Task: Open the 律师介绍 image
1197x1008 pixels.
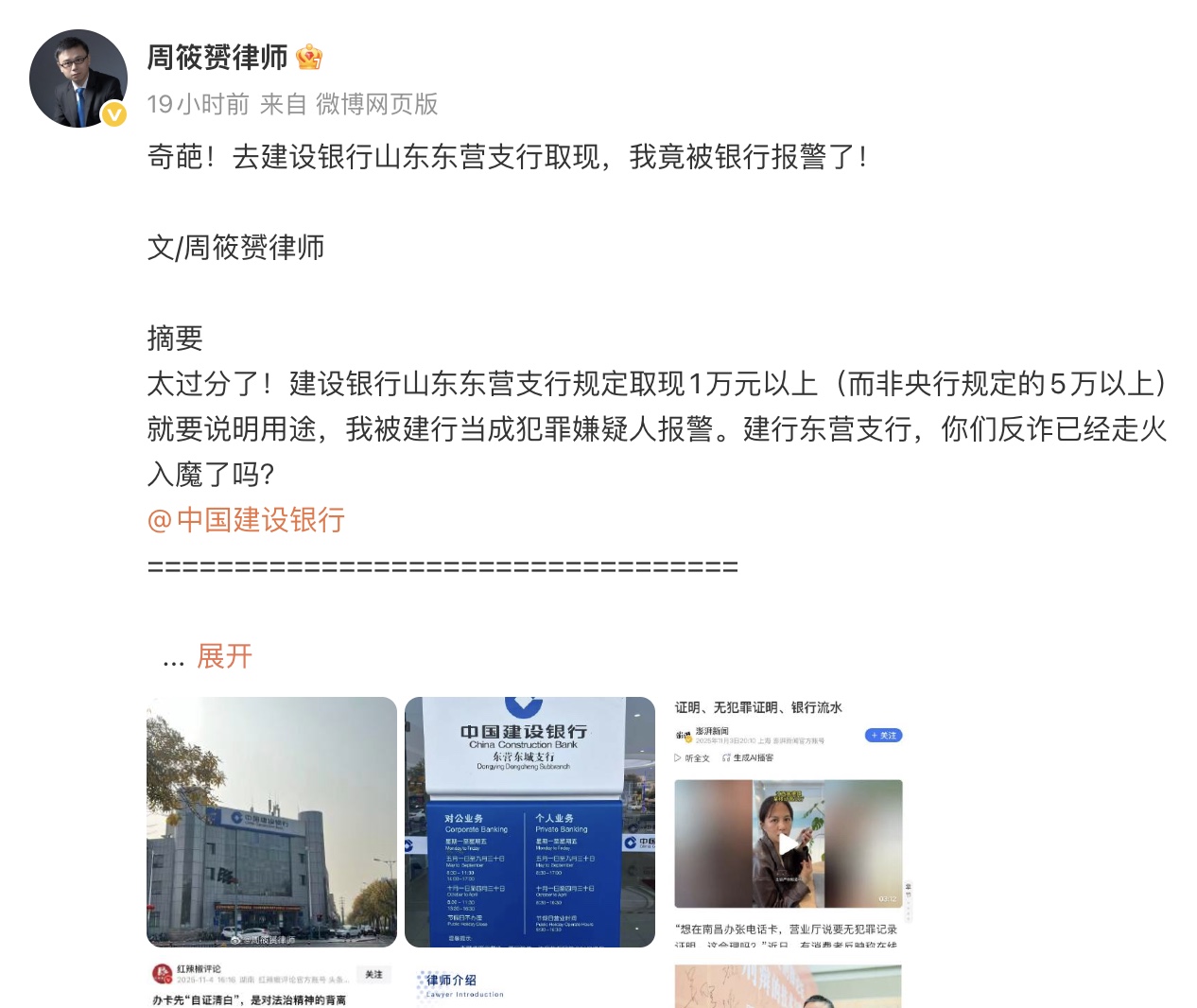Action: coord(529,983)
